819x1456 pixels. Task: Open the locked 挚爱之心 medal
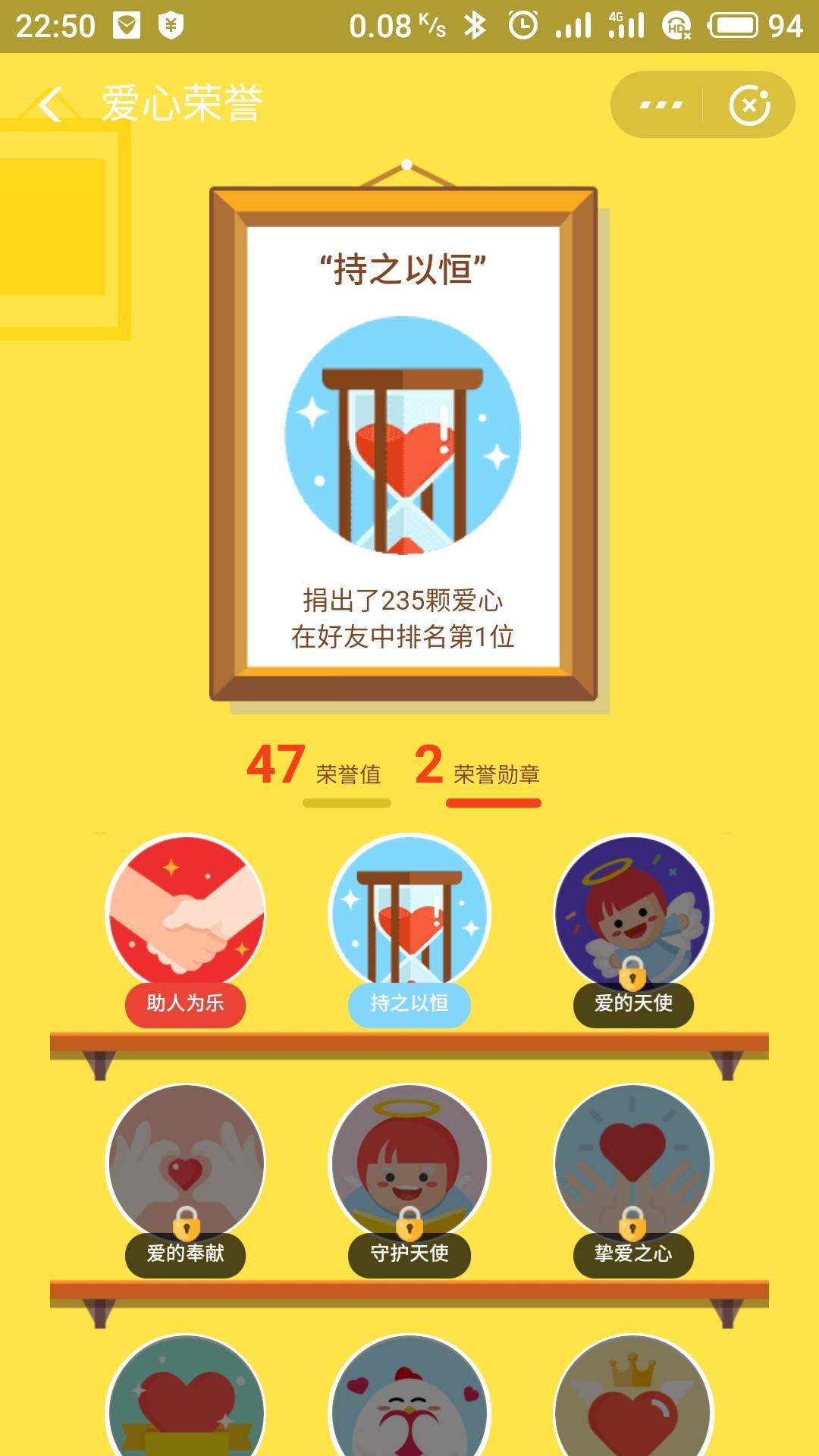633,1166
